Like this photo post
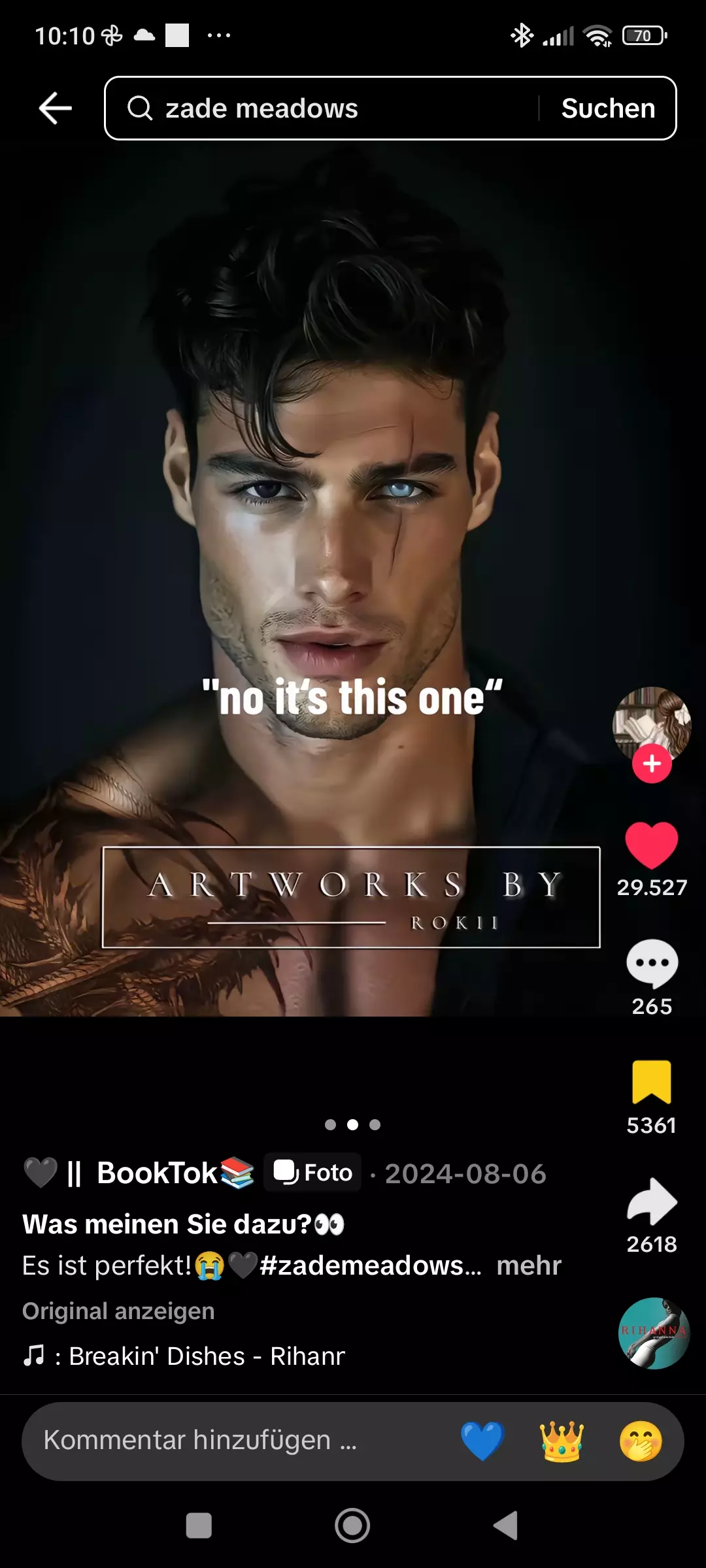The width and height of the screenshot is (706, 1568). 652,846
